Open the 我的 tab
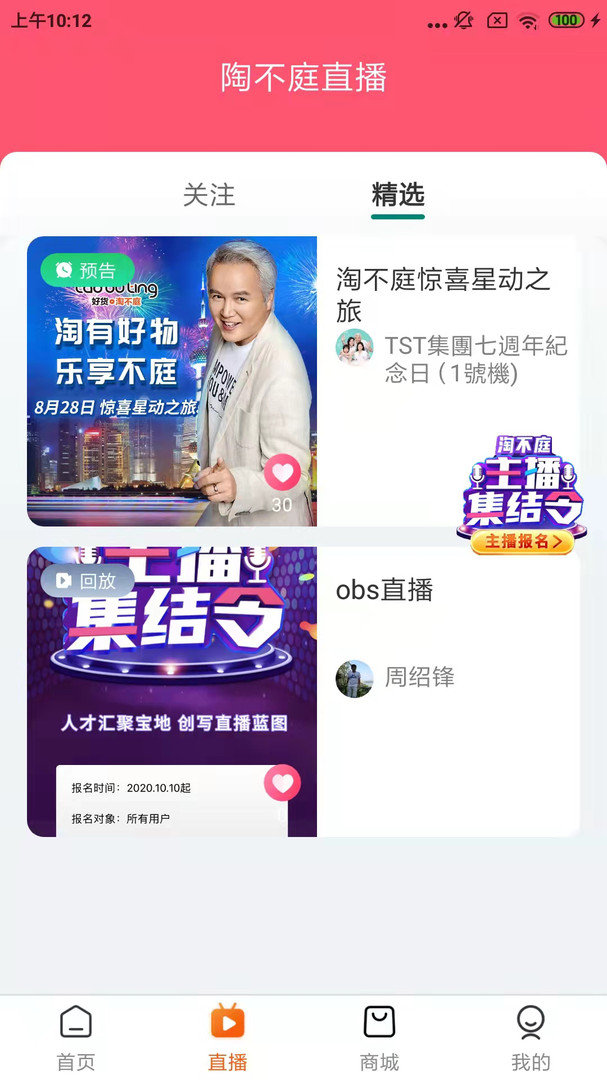The width and height of the screenshot is (607, 1080). tap(530, 1037)
